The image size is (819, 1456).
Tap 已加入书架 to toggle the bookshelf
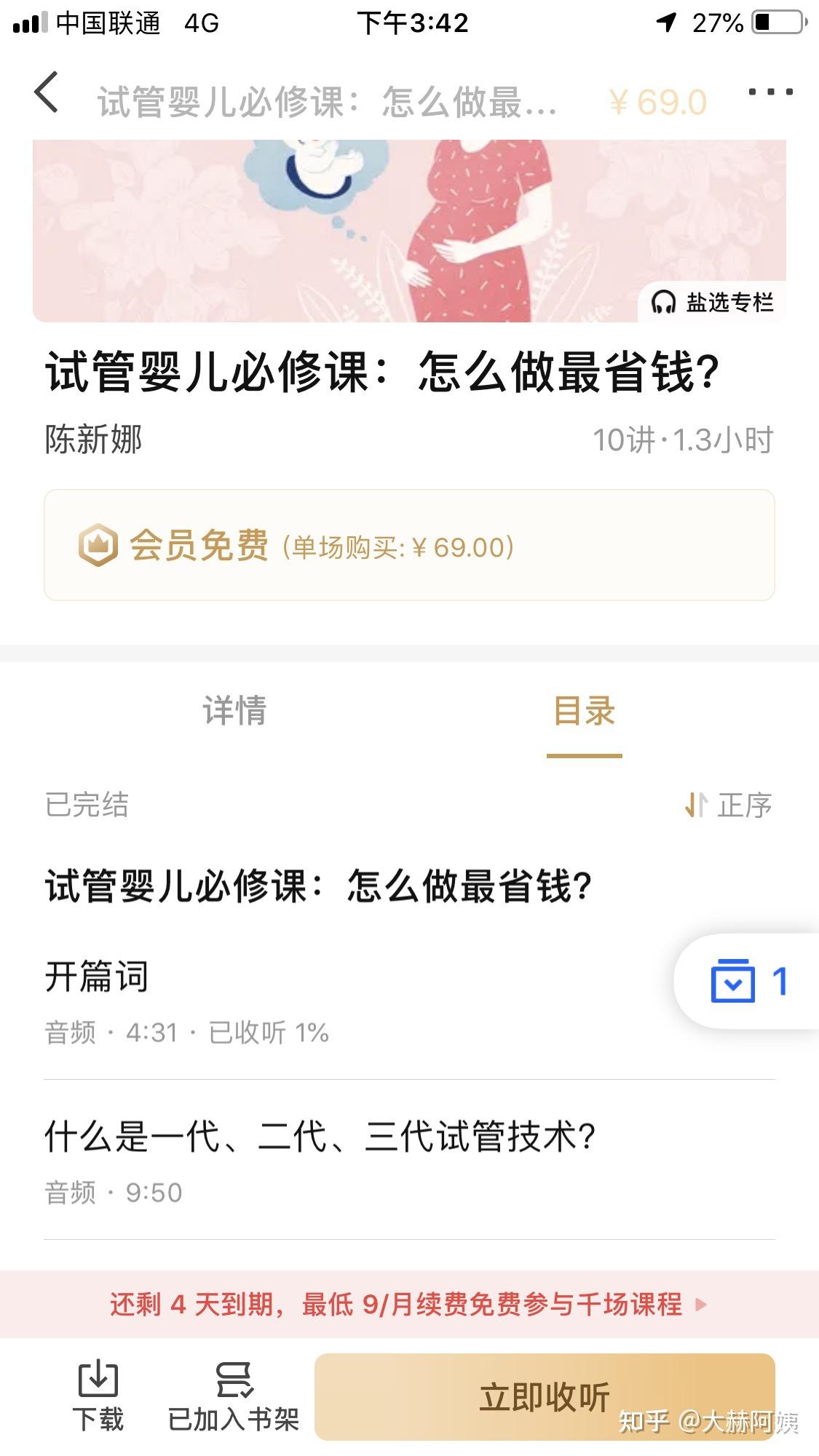point(234,1396)
